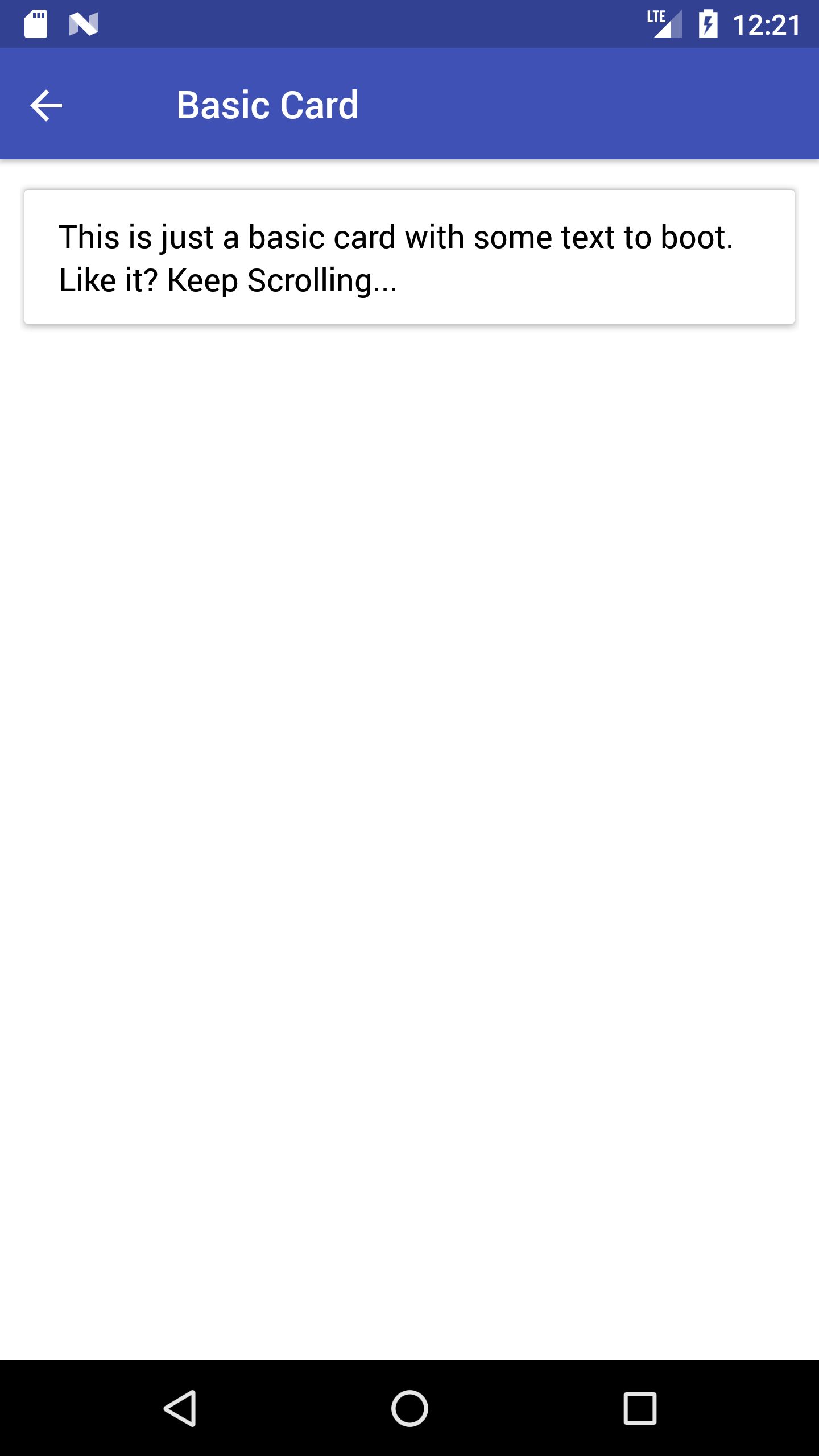Go back using the toolbar arrow
Image resolution: width=819 pixels, height=1456 pixels.
46,105
